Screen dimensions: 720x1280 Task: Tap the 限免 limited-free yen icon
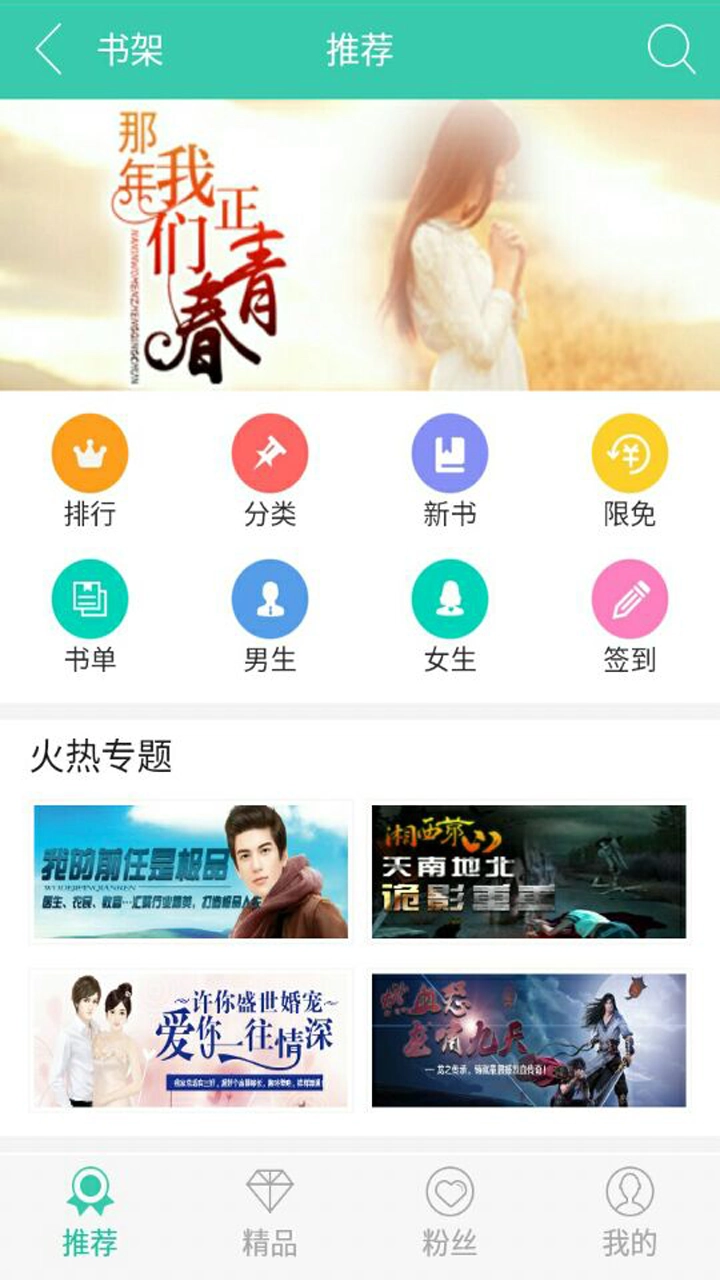(630, 455)
